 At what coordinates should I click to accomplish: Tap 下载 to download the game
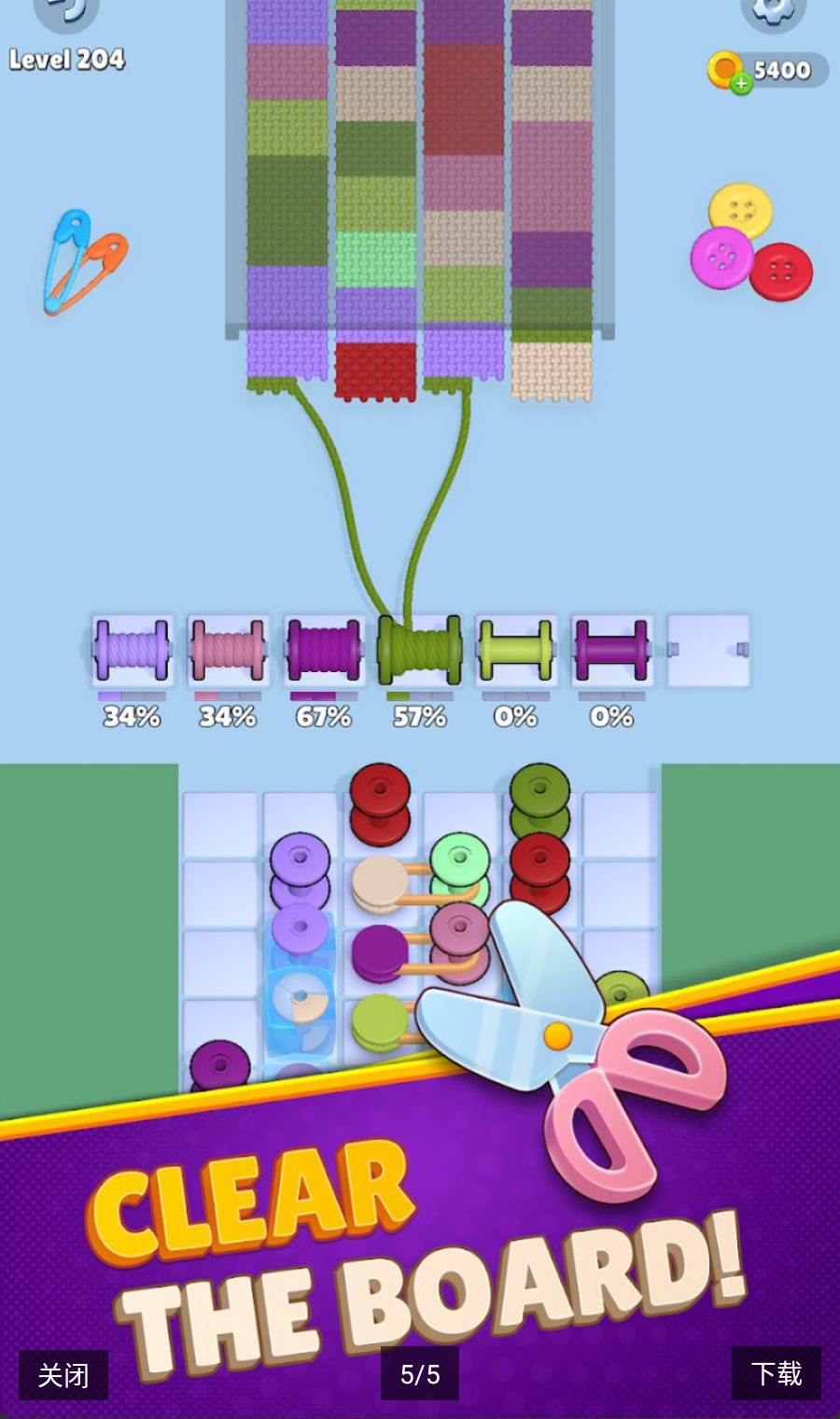pyautogui.click(x=777, y=1373)
